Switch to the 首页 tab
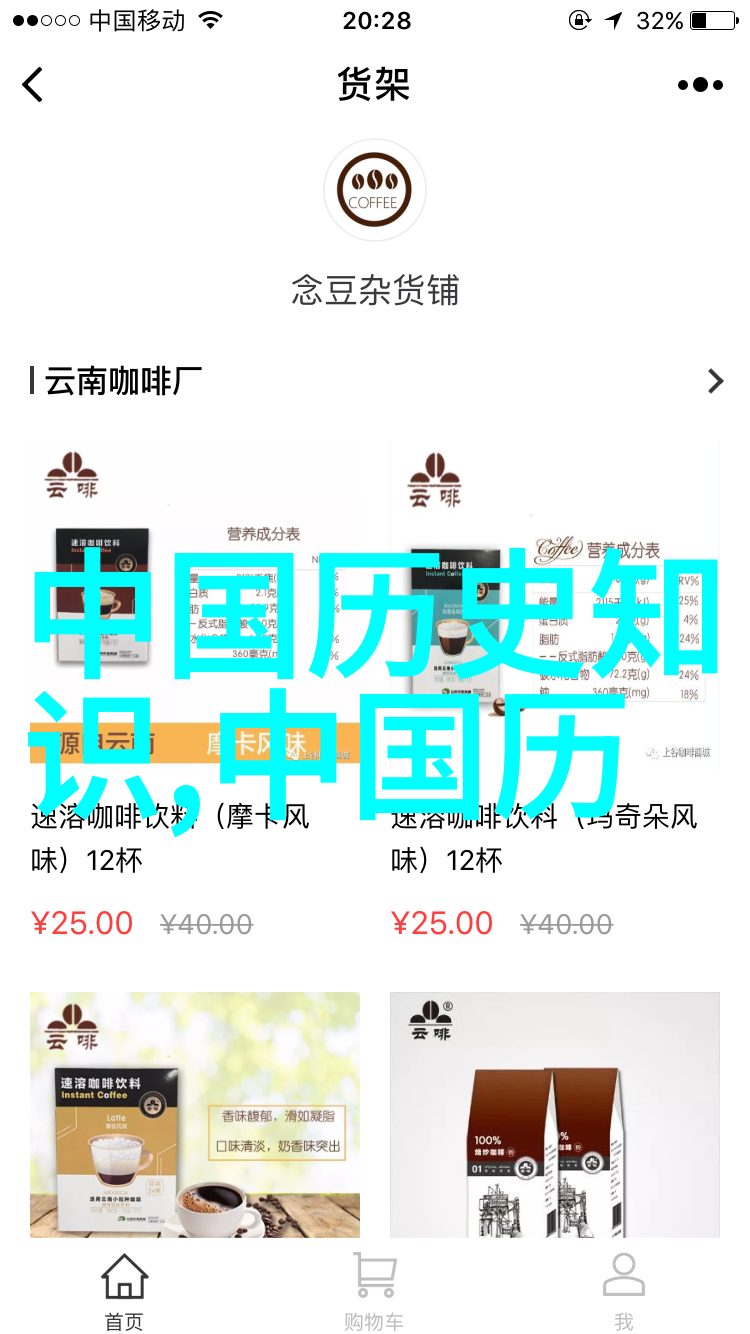This screenshot has width=750, height=1334. (125, 1291)
